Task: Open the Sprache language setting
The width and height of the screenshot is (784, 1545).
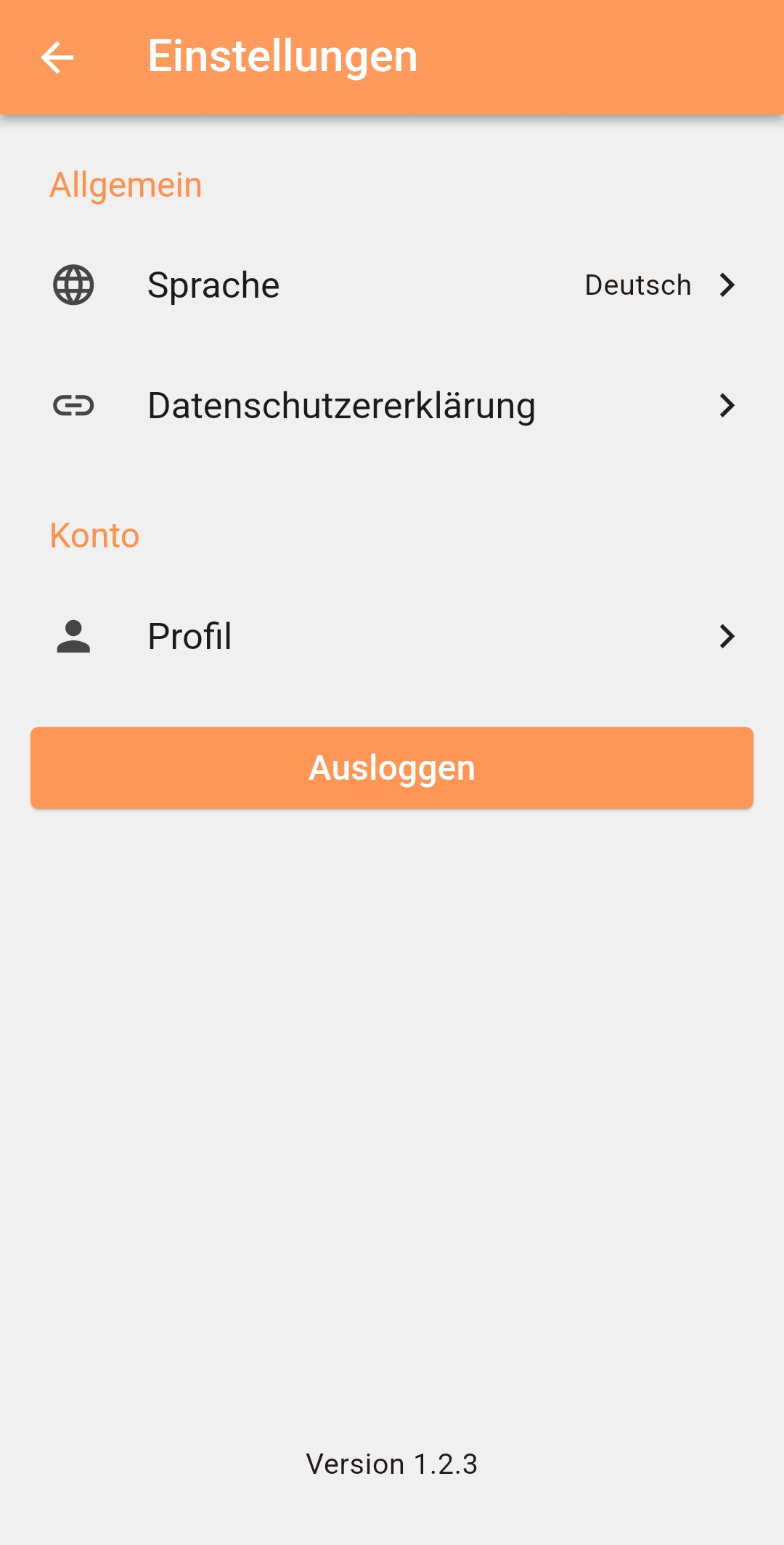Action: coord(392,285)
